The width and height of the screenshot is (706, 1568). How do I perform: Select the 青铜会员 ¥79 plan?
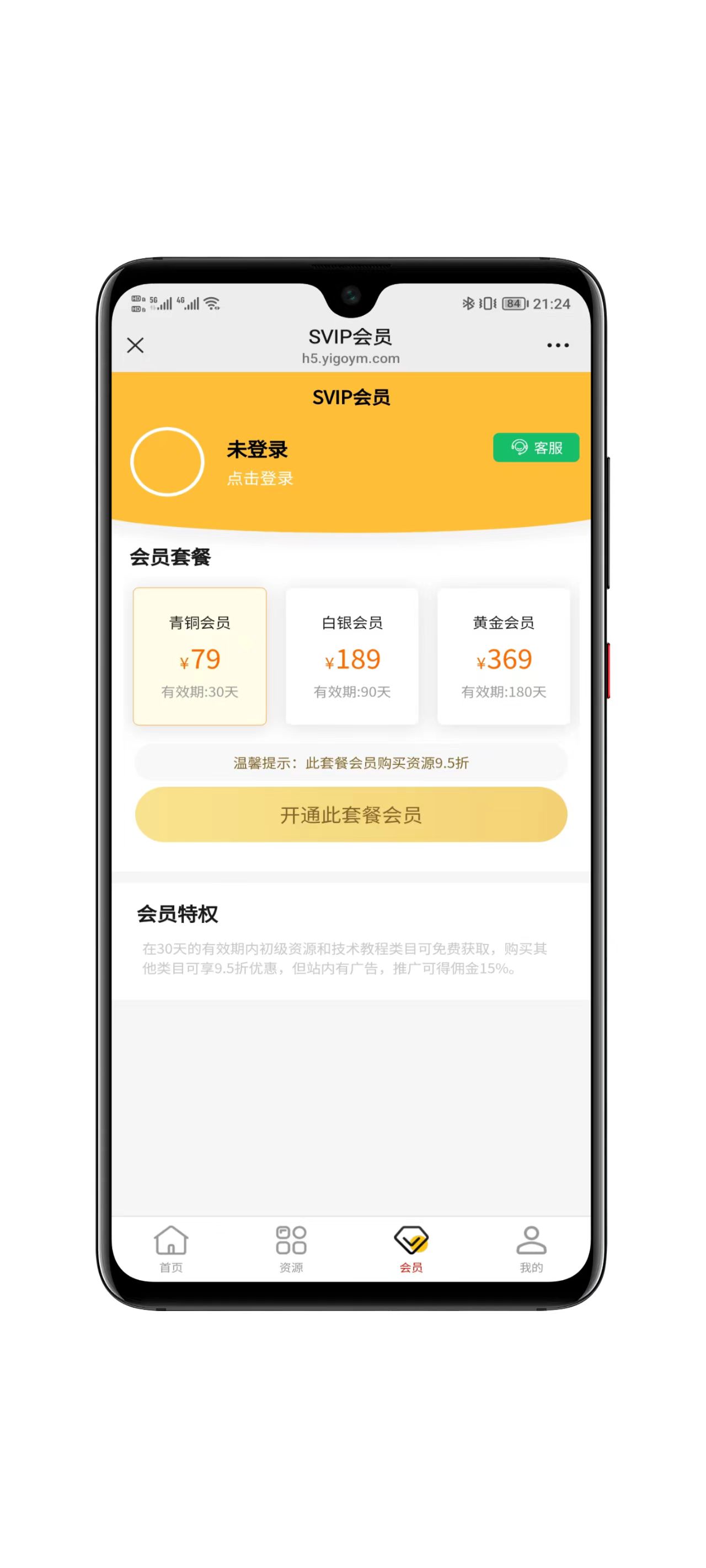click(x=200, y=656)
